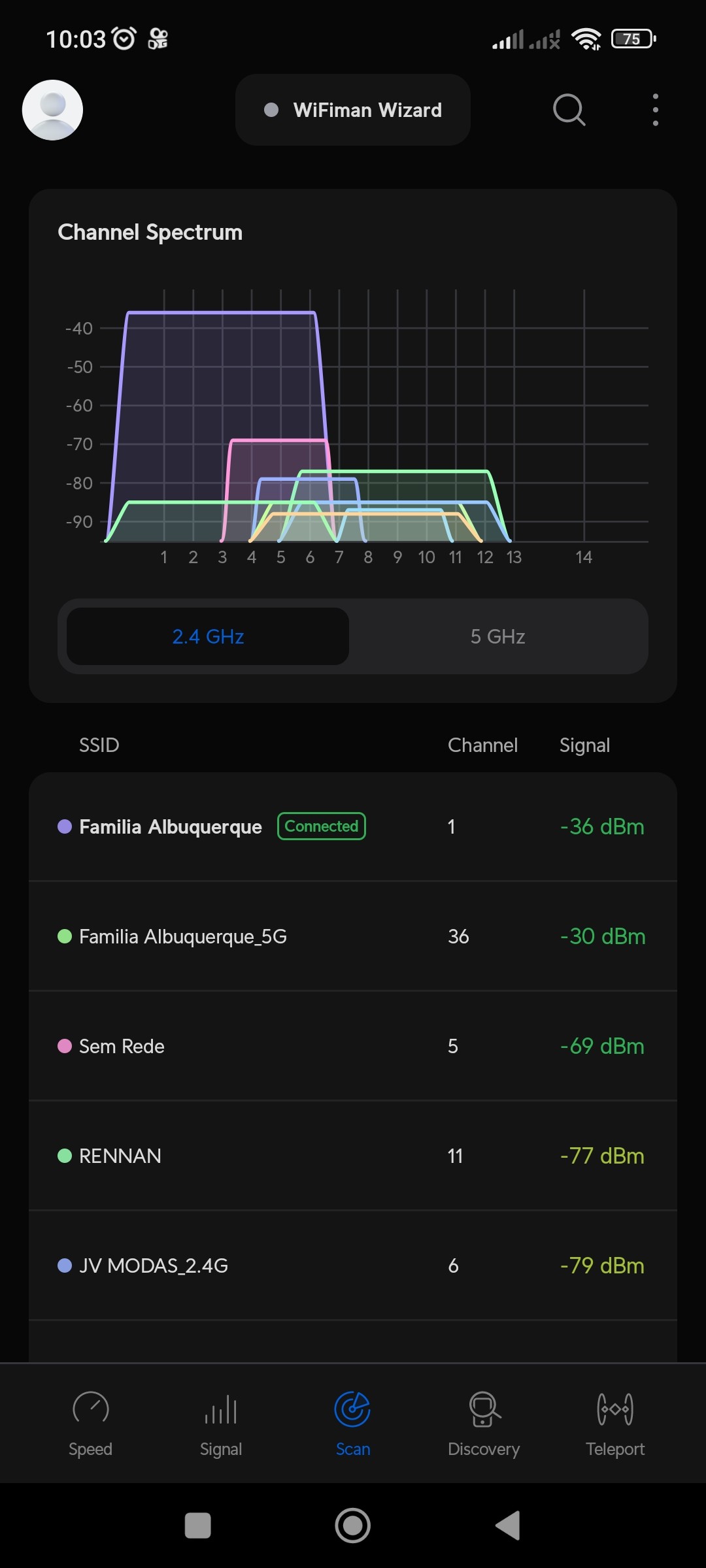Open the Familia Albuquerque connected network

click(x=353, y=826)
